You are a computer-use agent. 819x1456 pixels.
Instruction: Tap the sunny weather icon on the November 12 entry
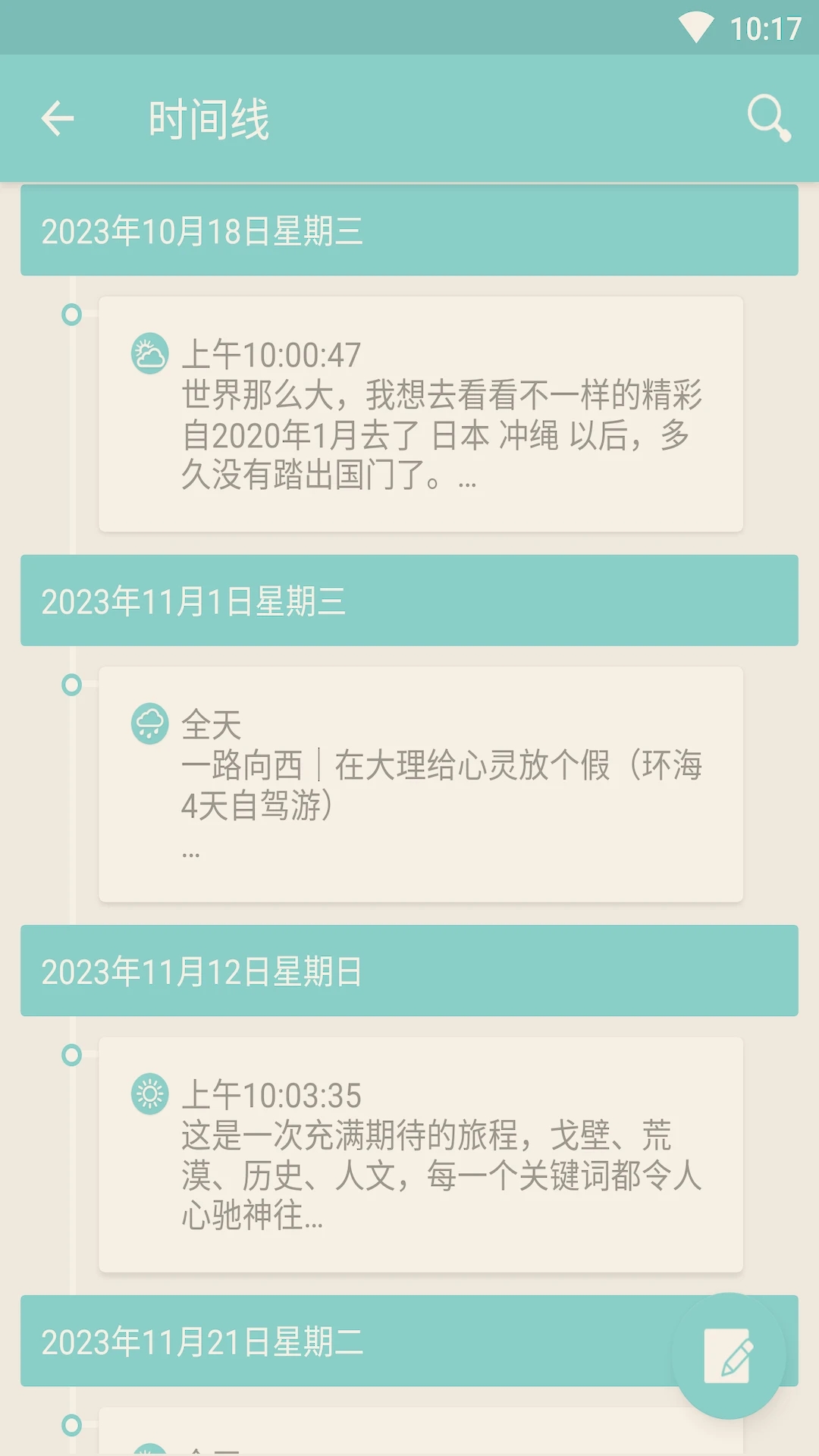click(x=149, y=1092)
